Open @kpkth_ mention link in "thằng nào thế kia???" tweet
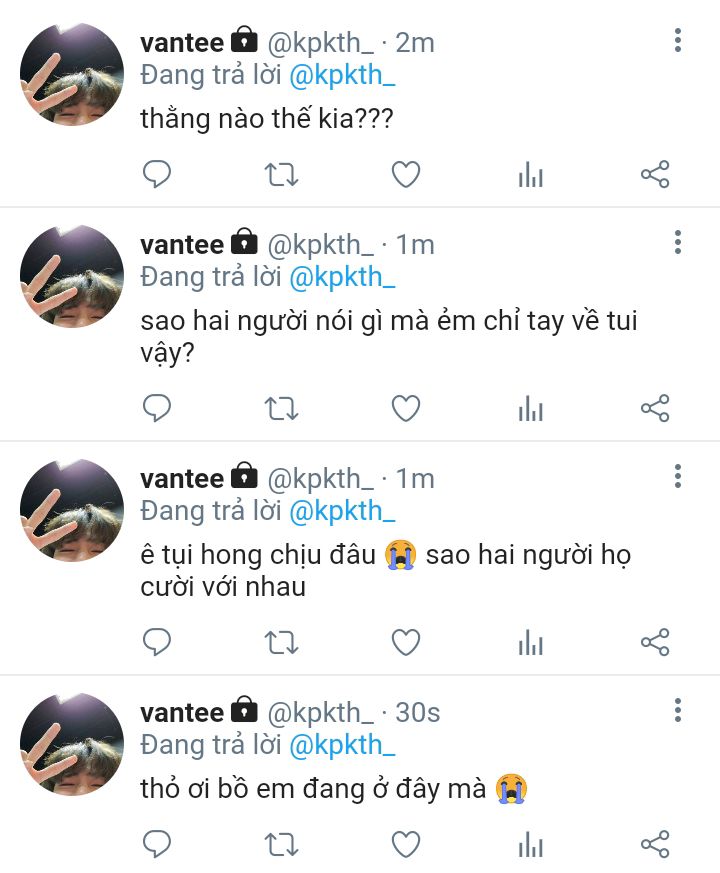The height and width of the screenshot is (873, 720). (x=342, y=75)
